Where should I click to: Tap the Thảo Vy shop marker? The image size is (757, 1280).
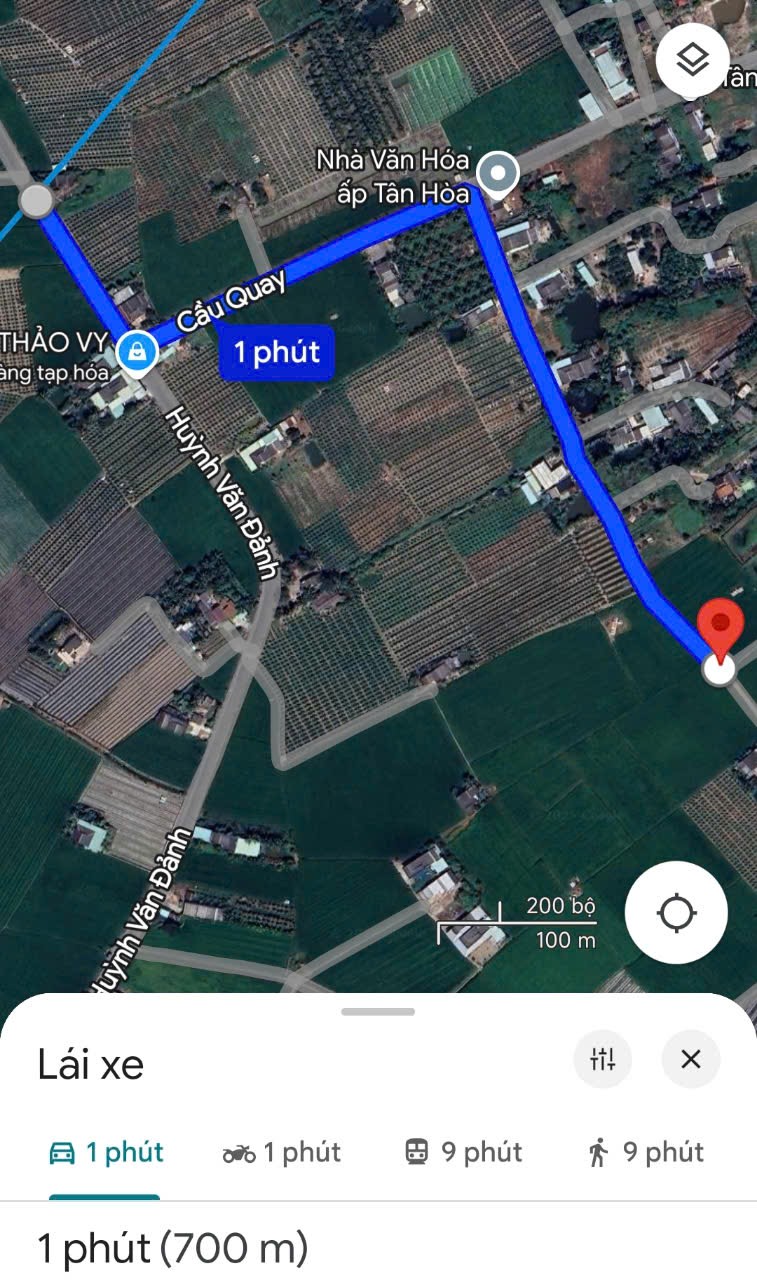tap(136, 353)
